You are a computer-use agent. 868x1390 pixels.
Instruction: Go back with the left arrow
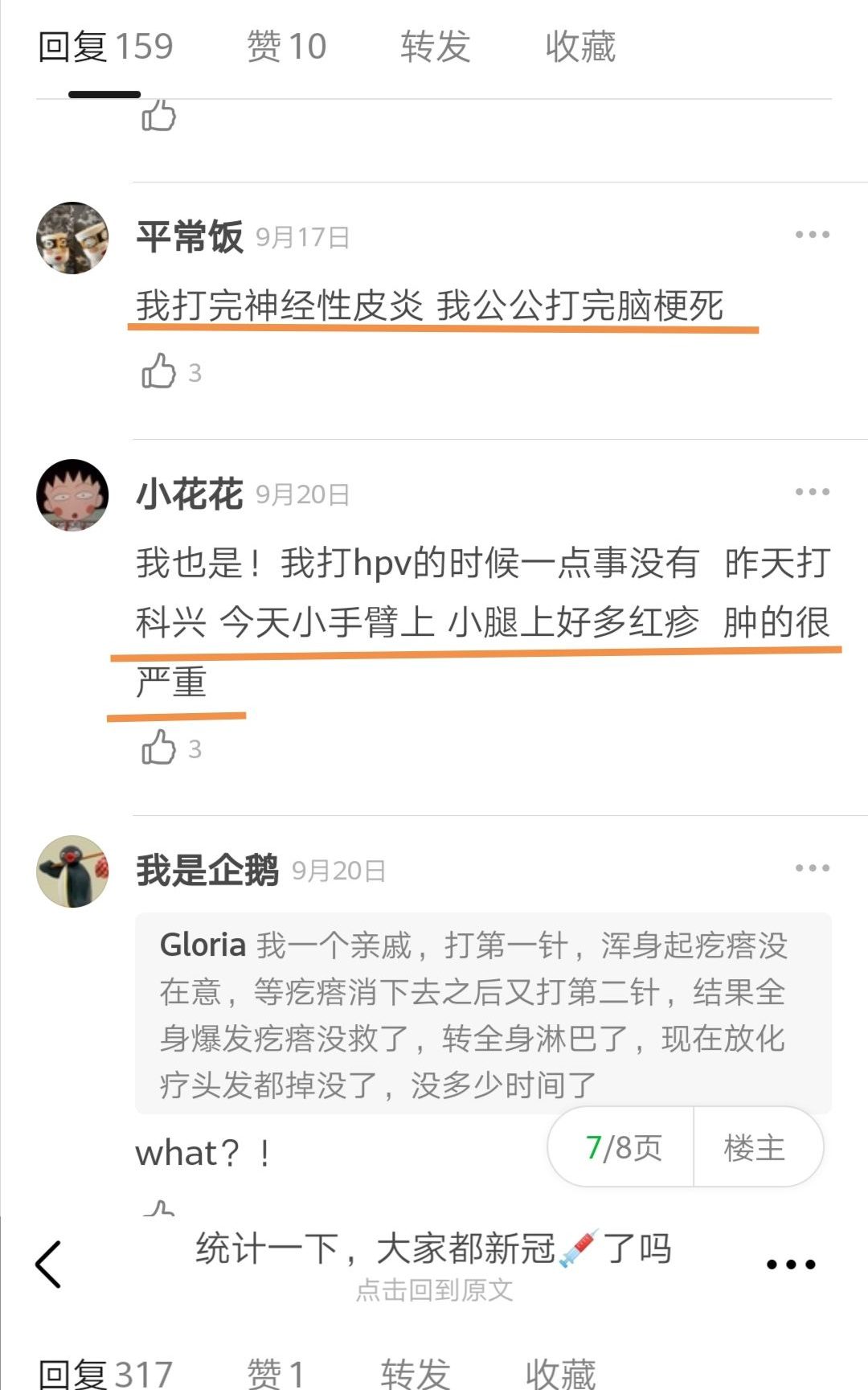coord(48,1264)
